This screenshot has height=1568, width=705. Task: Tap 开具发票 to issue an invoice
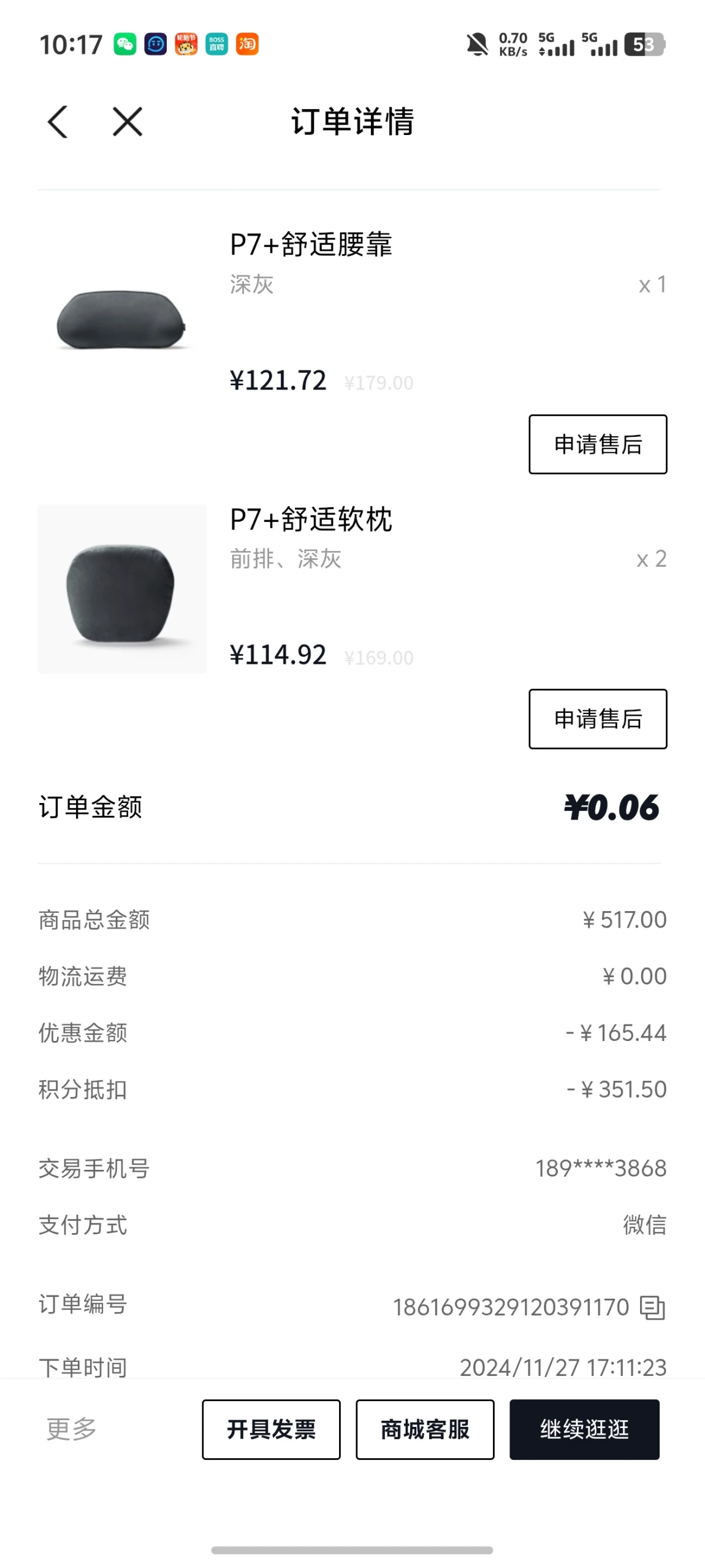[271, 1429]
